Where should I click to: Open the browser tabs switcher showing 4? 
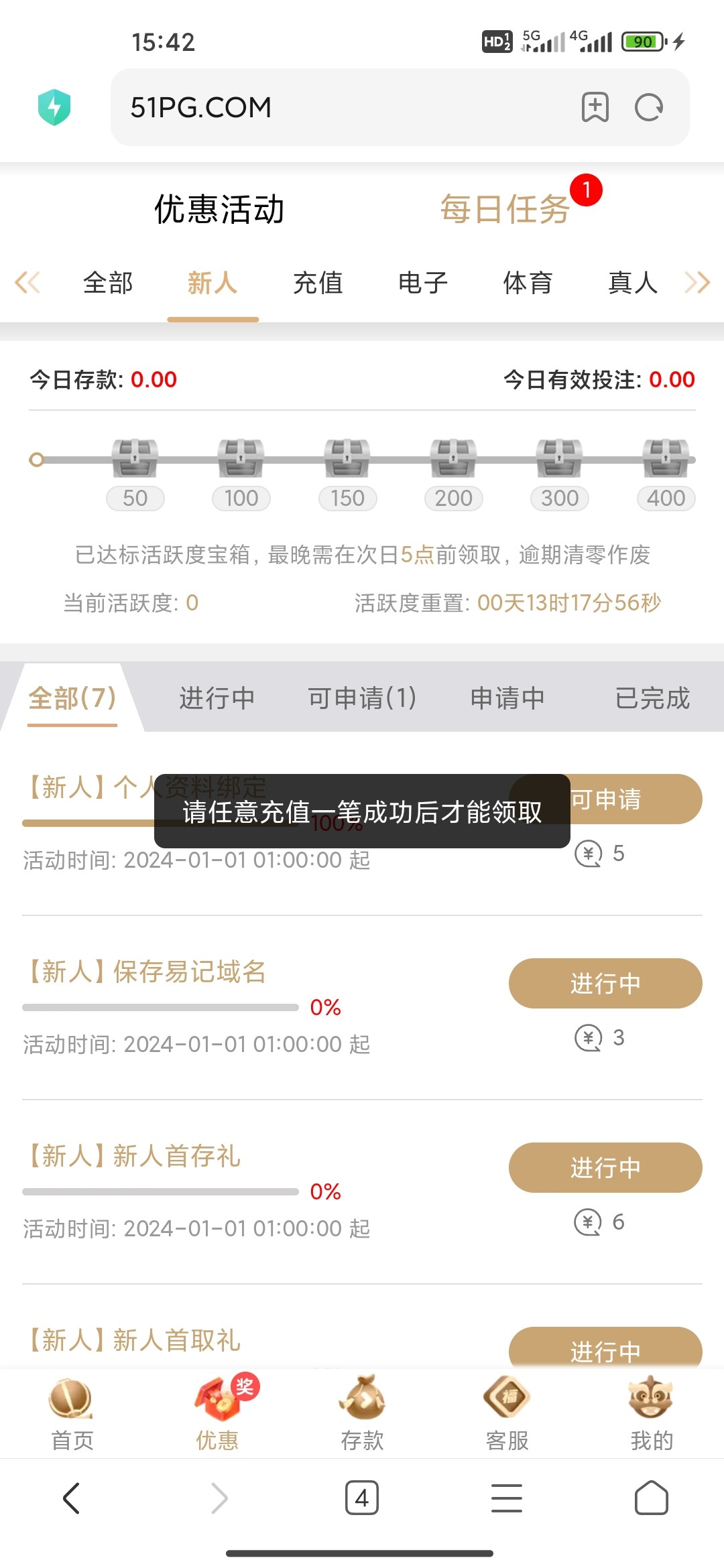(x=362, y=1498)
